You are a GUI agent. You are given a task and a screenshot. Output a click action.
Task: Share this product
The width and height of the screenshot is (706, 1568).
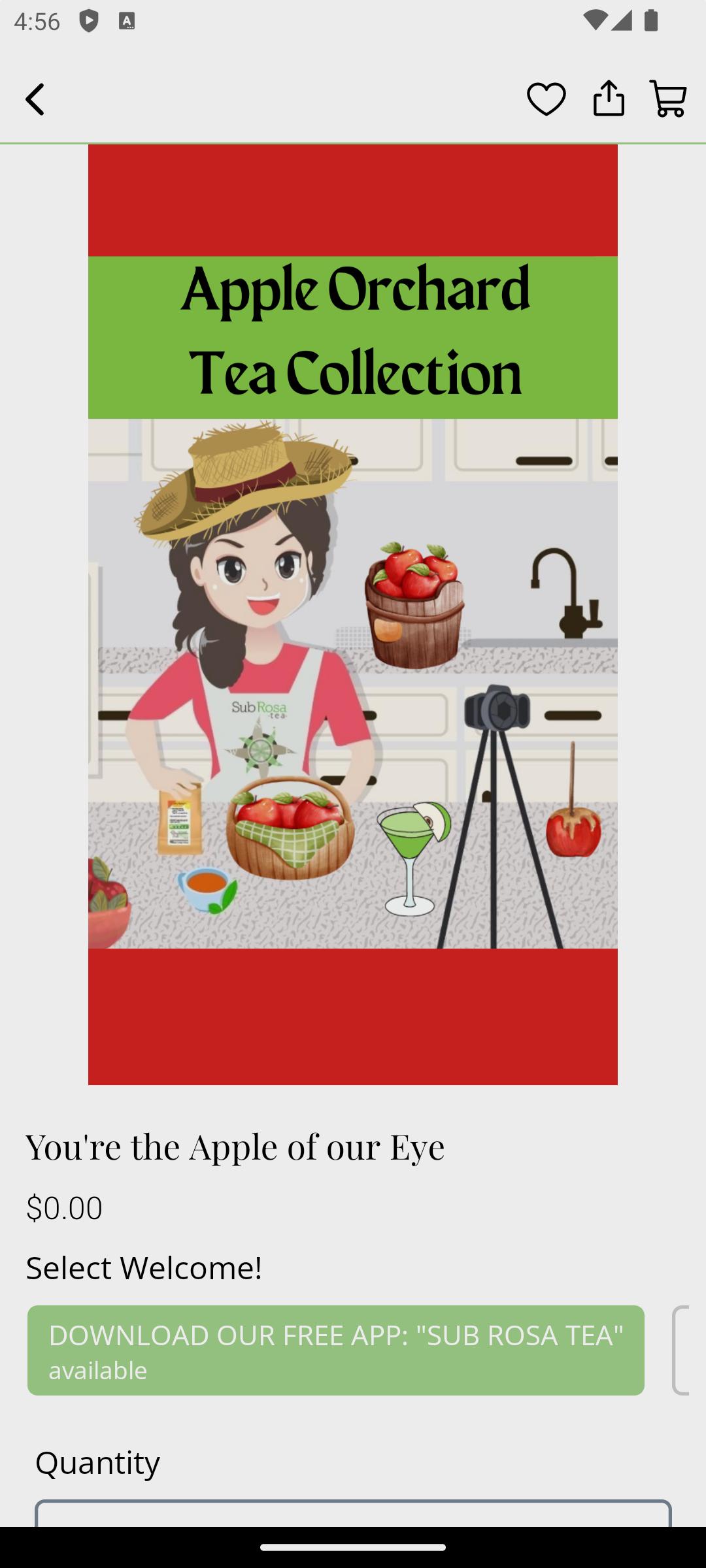pyautogui.click(x=609, y=99)
